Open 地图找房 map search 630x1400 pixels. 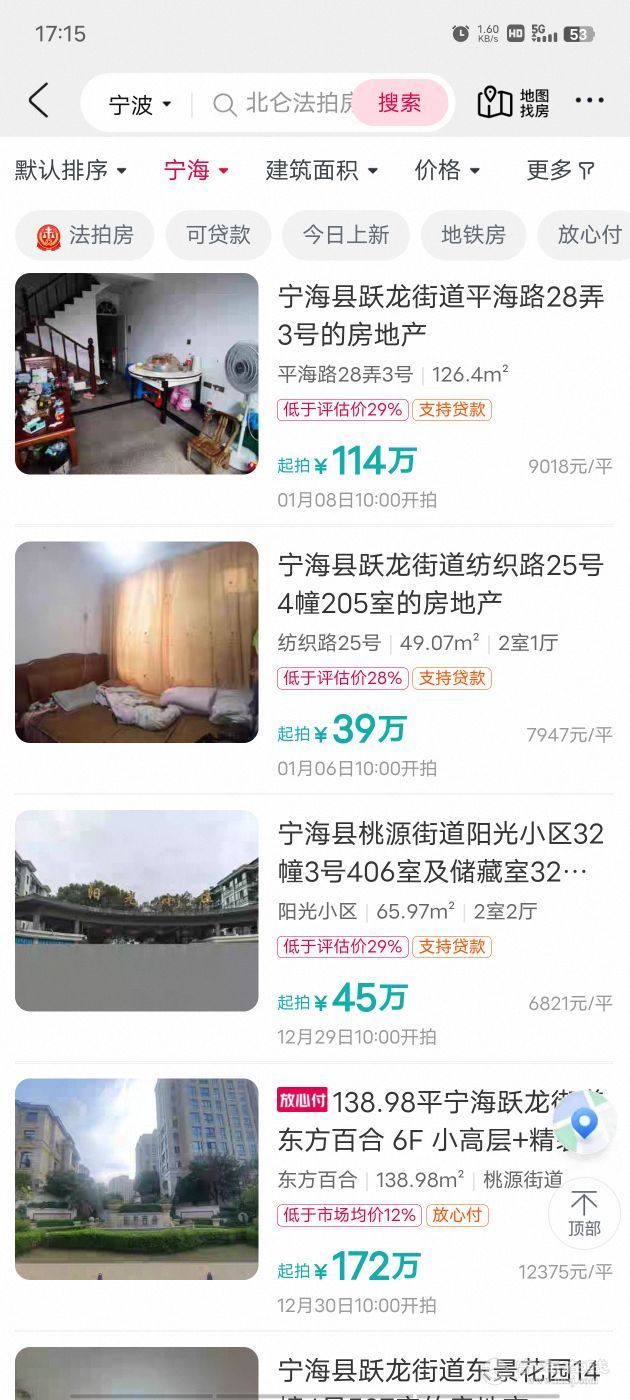(514, 102)
